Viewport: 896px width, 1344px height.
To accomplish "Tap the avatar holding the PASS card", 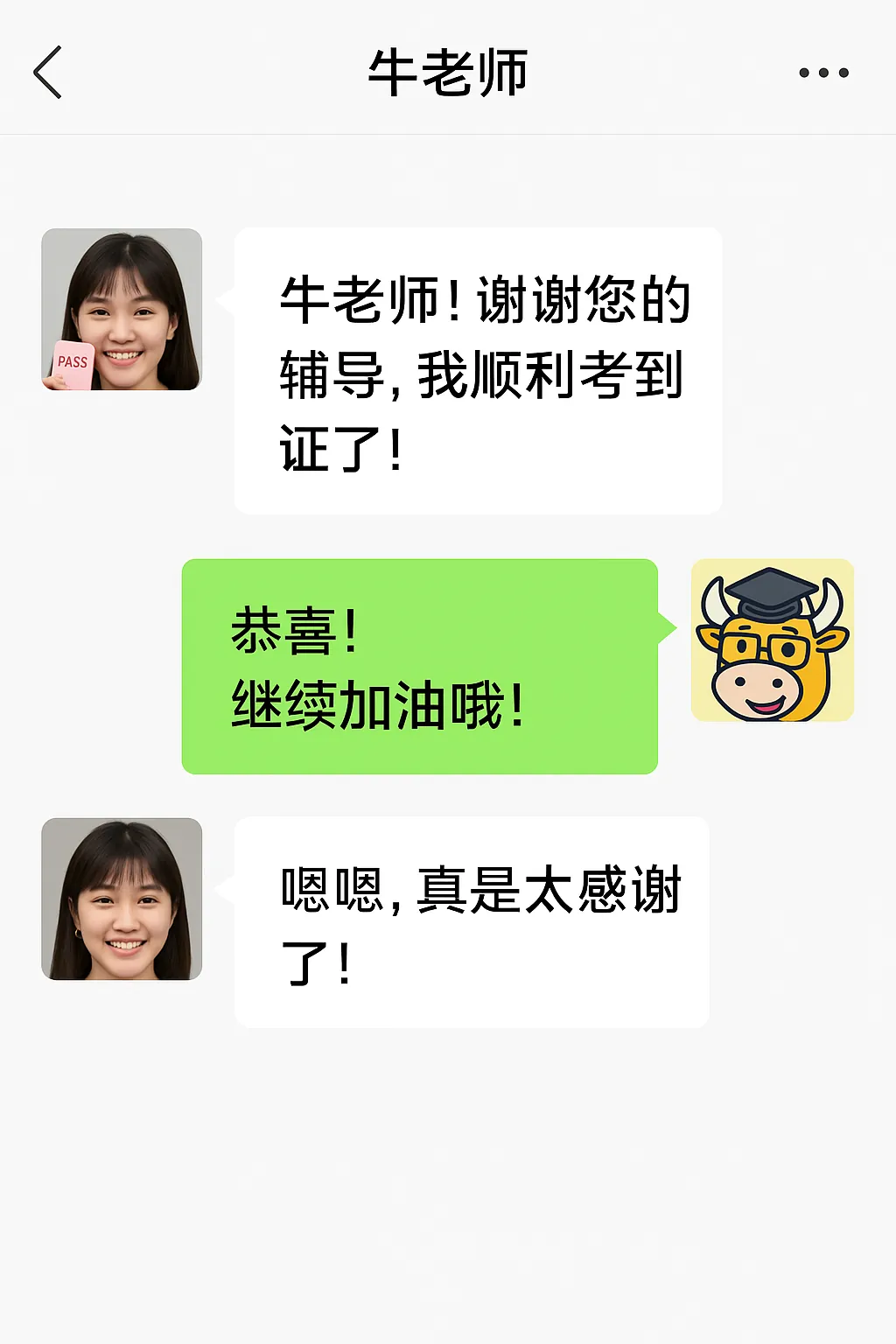I will pos(122,310).
